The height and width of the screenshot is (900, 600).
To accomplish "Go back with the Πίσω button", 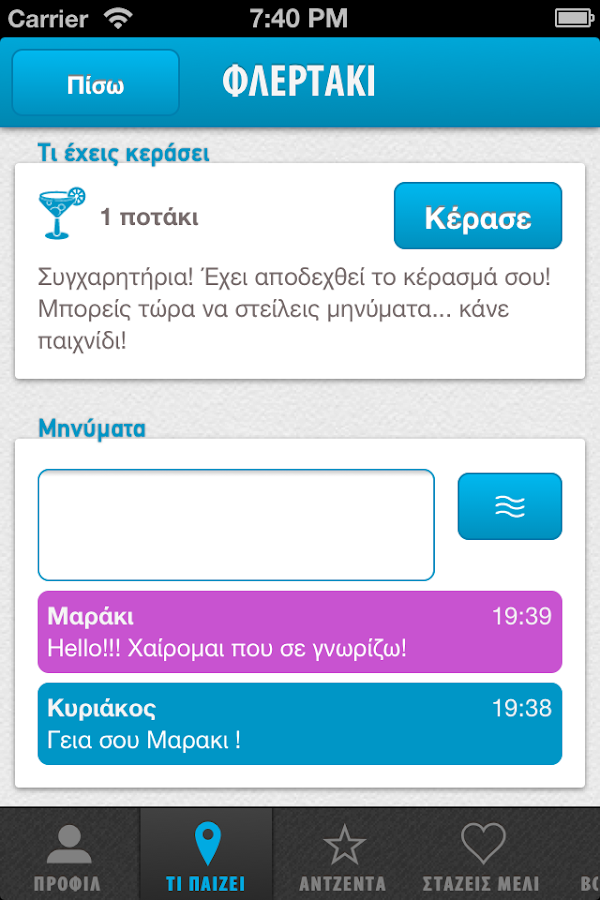I will coord(95,83).
